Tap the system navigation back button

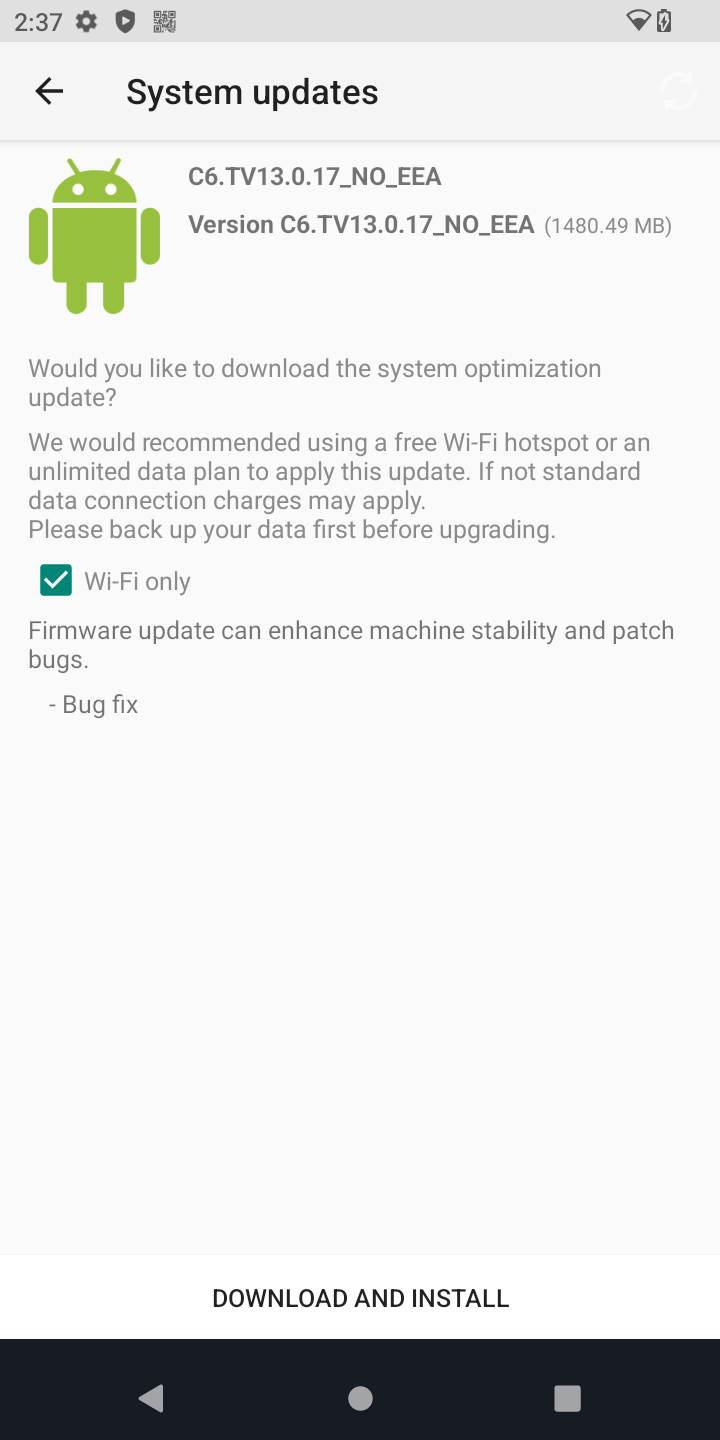[x=151, y=1398]
